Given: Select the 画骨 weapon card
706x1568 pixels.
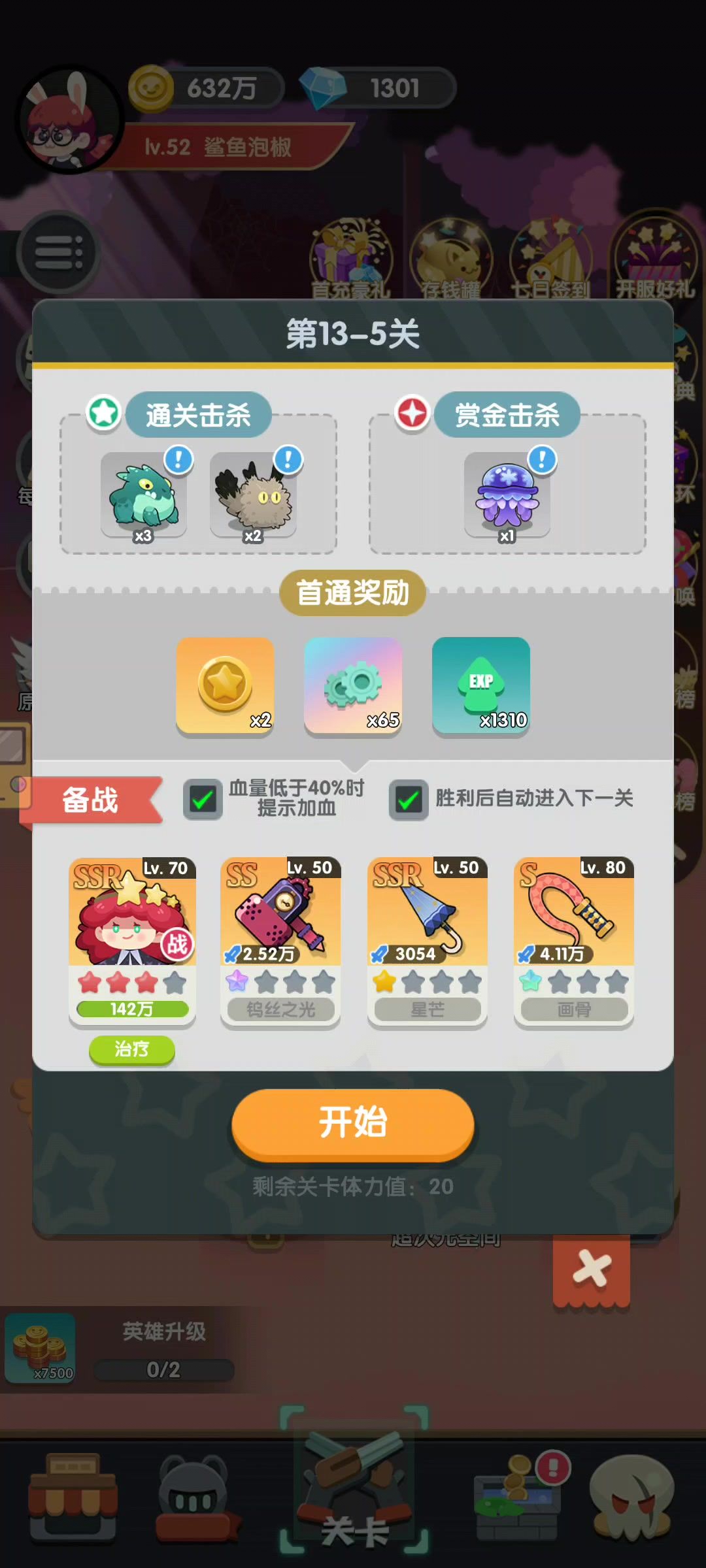Looking at the screenshot, I should (574, 941).
